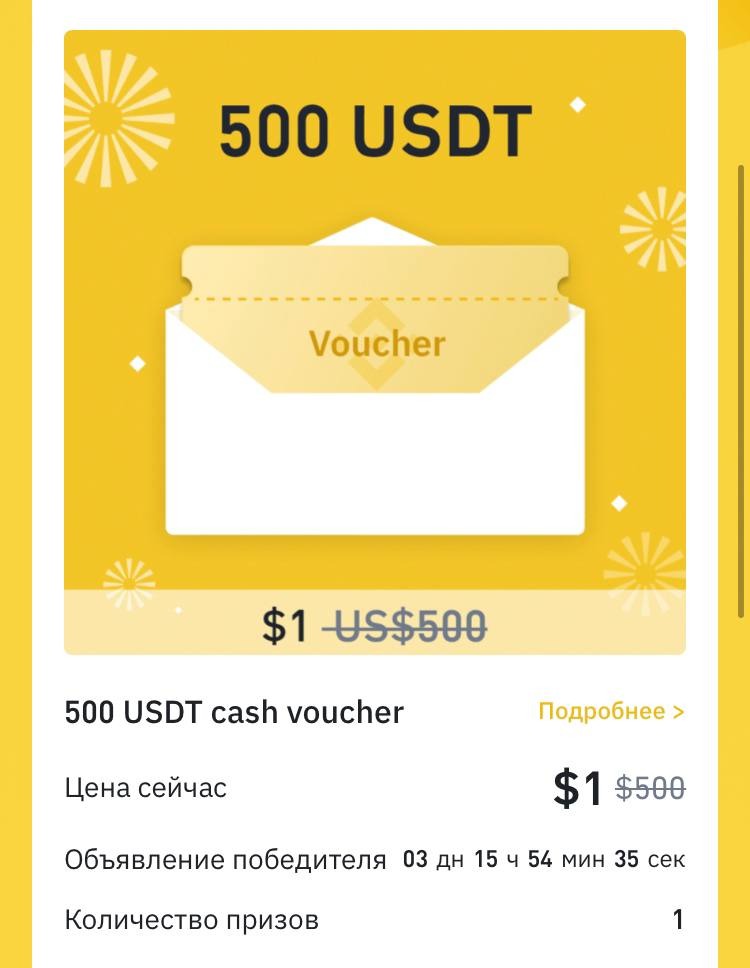Open the Подробнее link for voucher details
750x968 pixels.
point(611,712)
